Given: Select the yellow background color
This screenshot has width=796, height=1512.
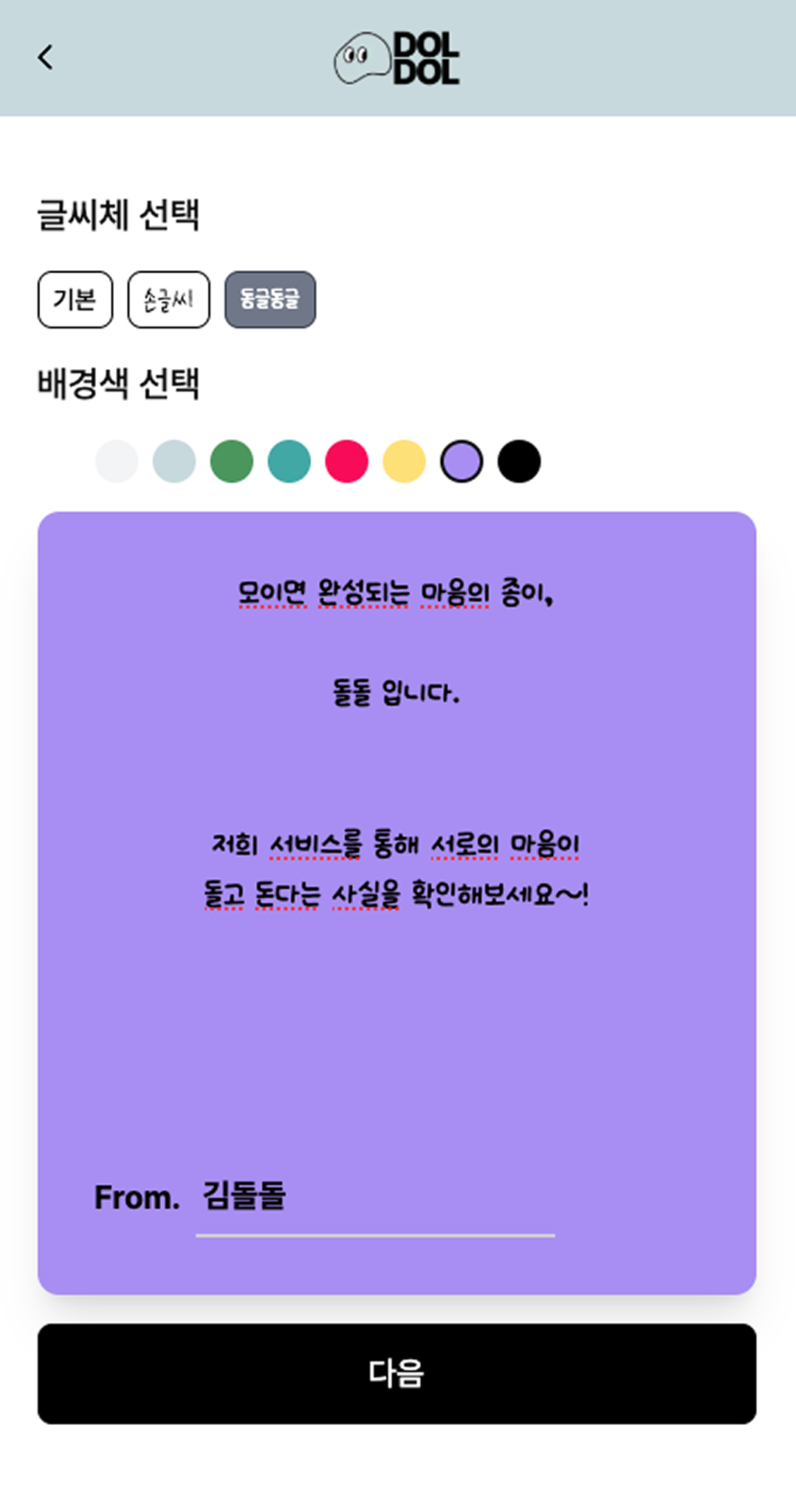Looking at the screenshot, I should pos(405,459).
